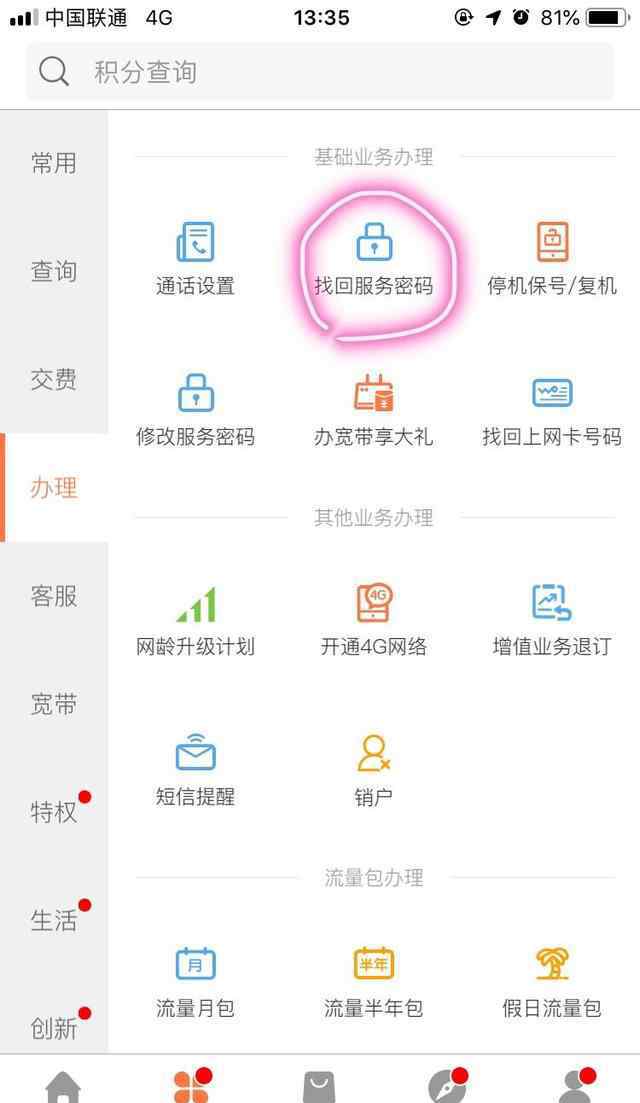Go to the 客服 side tab
This screenshot has height=1103, width=640.
(53, 596)
